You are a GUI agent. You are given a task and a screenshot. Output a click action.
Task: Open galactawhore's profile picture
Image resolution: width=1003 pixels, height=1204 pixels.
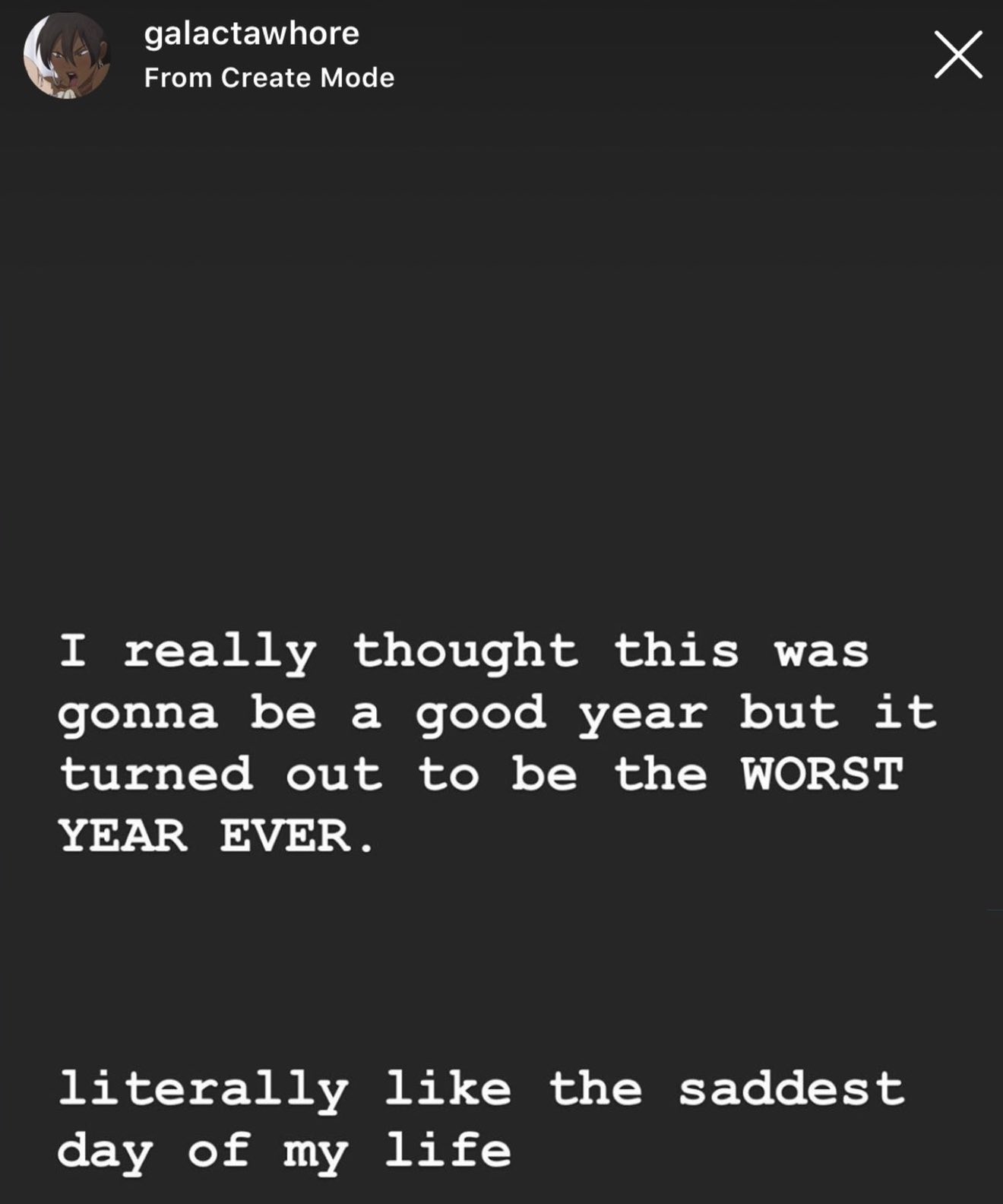pyautogui.click(x=67, y=55)
